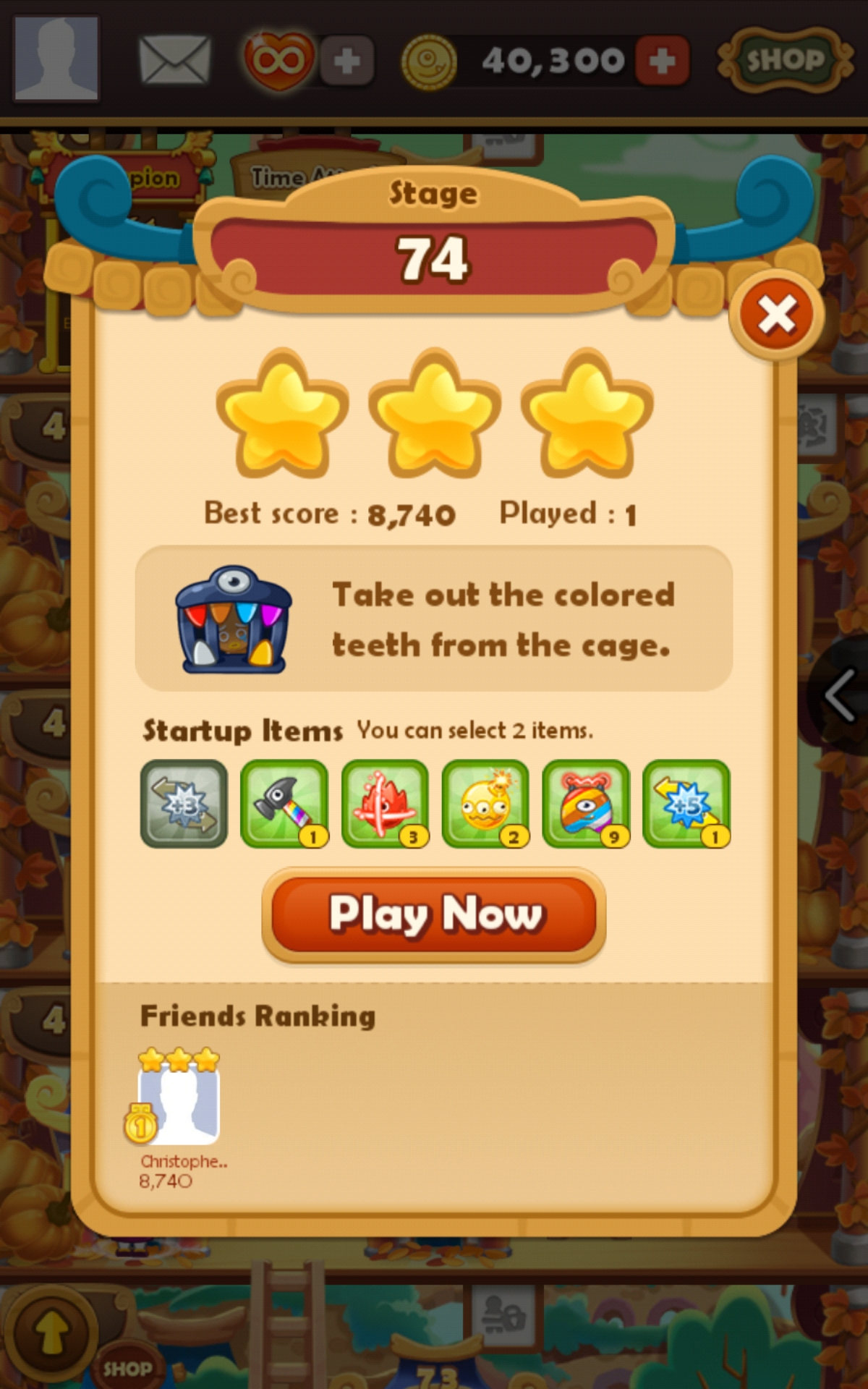
Task: Open the mail inbox envelope
Action: click(174, 59)
